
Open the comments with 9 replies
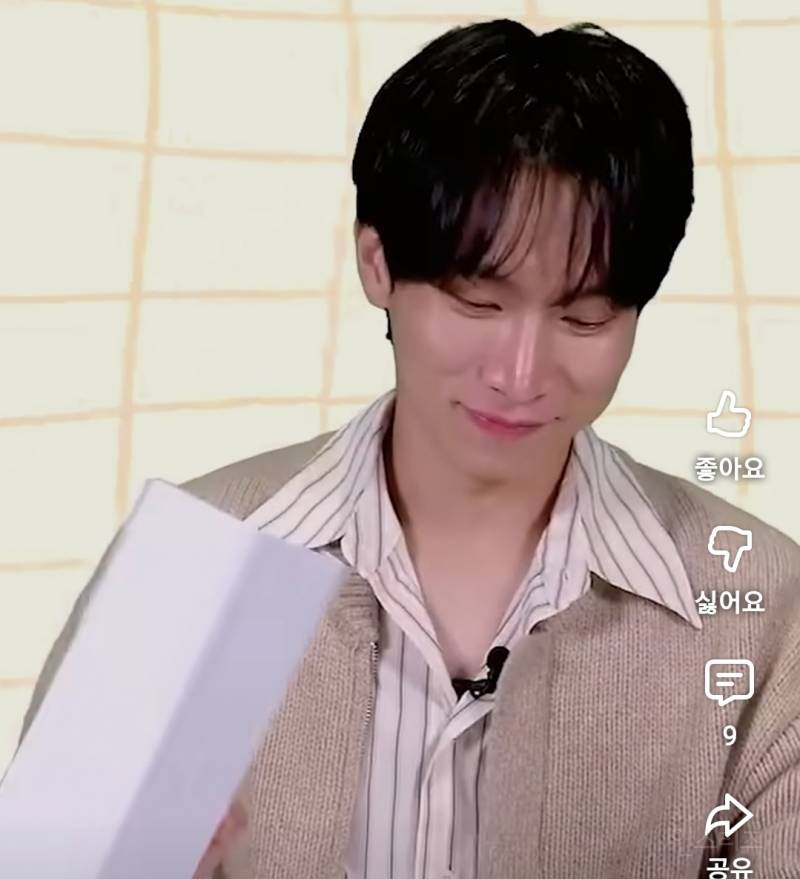728,683
